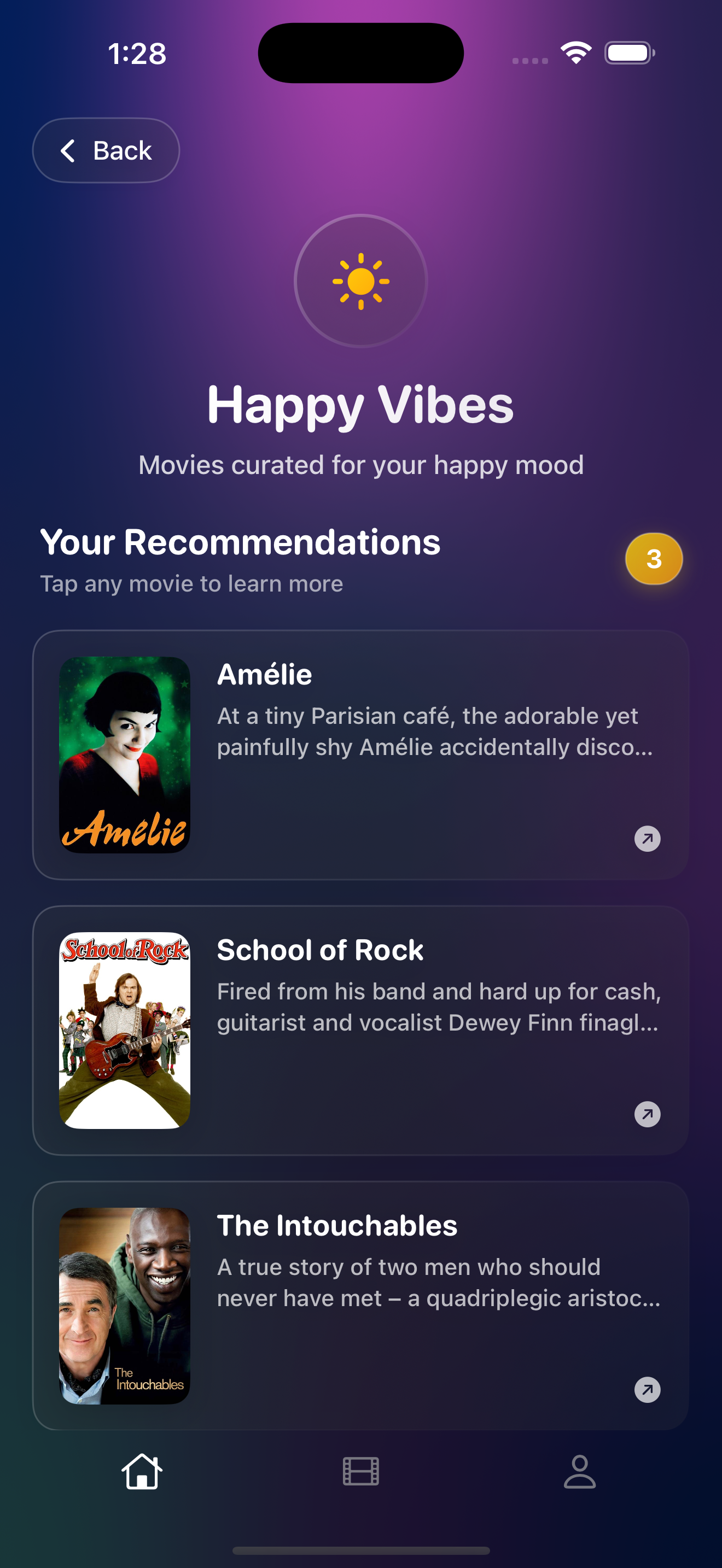This screenshot has width=722, height=1568.
Task: Open The Intouchables movie card
Action: [x=360, y=1305]
